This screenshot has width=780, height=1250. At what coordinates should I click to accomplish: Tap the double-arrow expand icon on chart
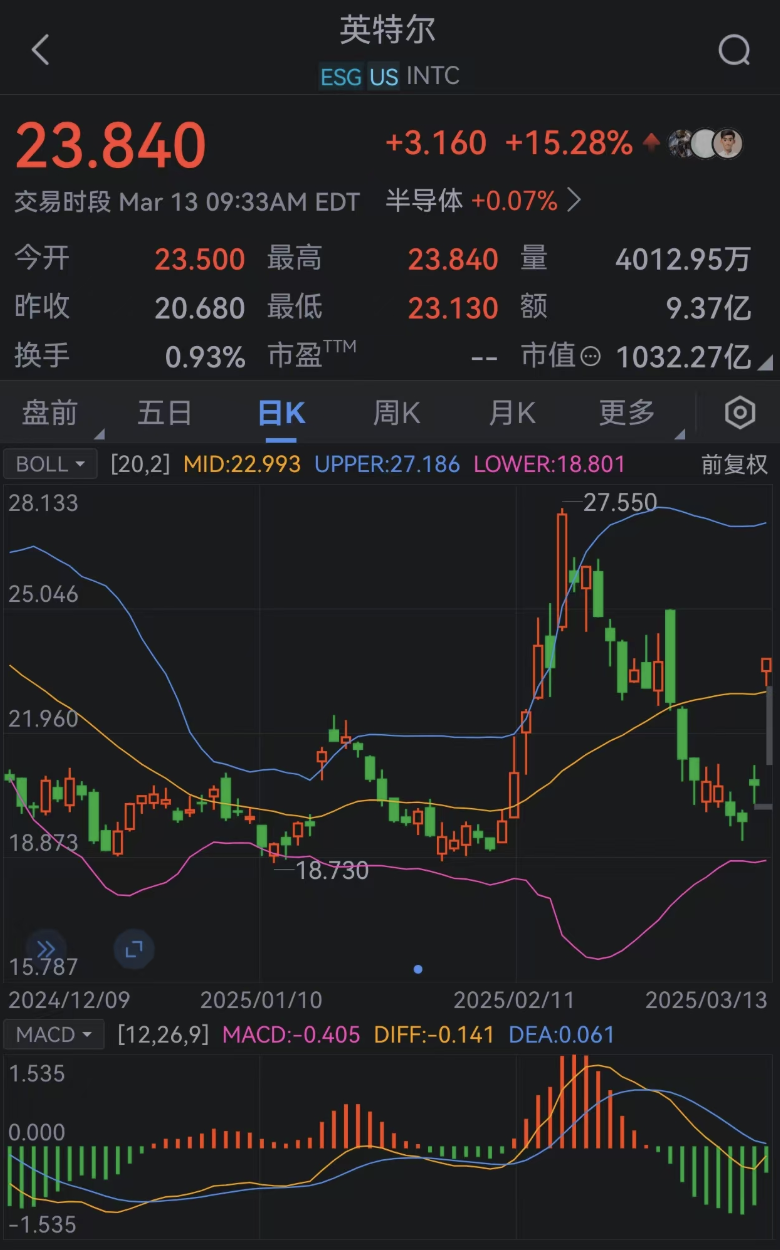pyautogui.click(x=46, y=949)
